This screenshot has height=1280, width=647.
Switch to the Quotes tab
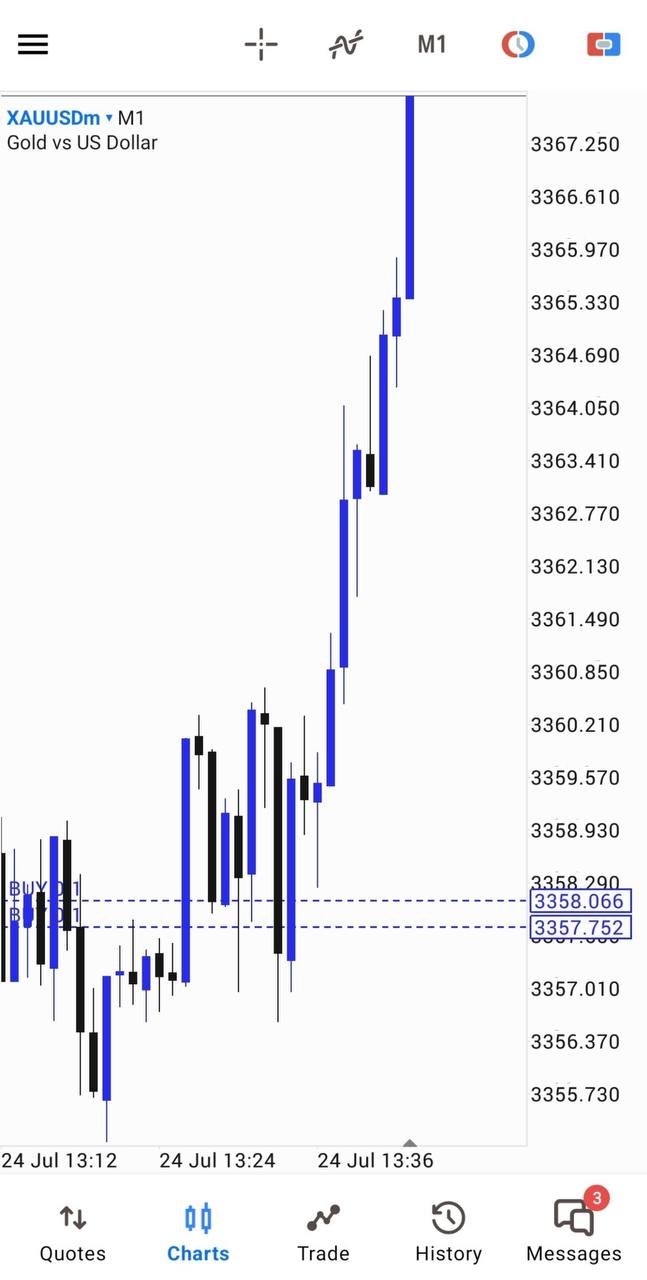[72, 1233]
